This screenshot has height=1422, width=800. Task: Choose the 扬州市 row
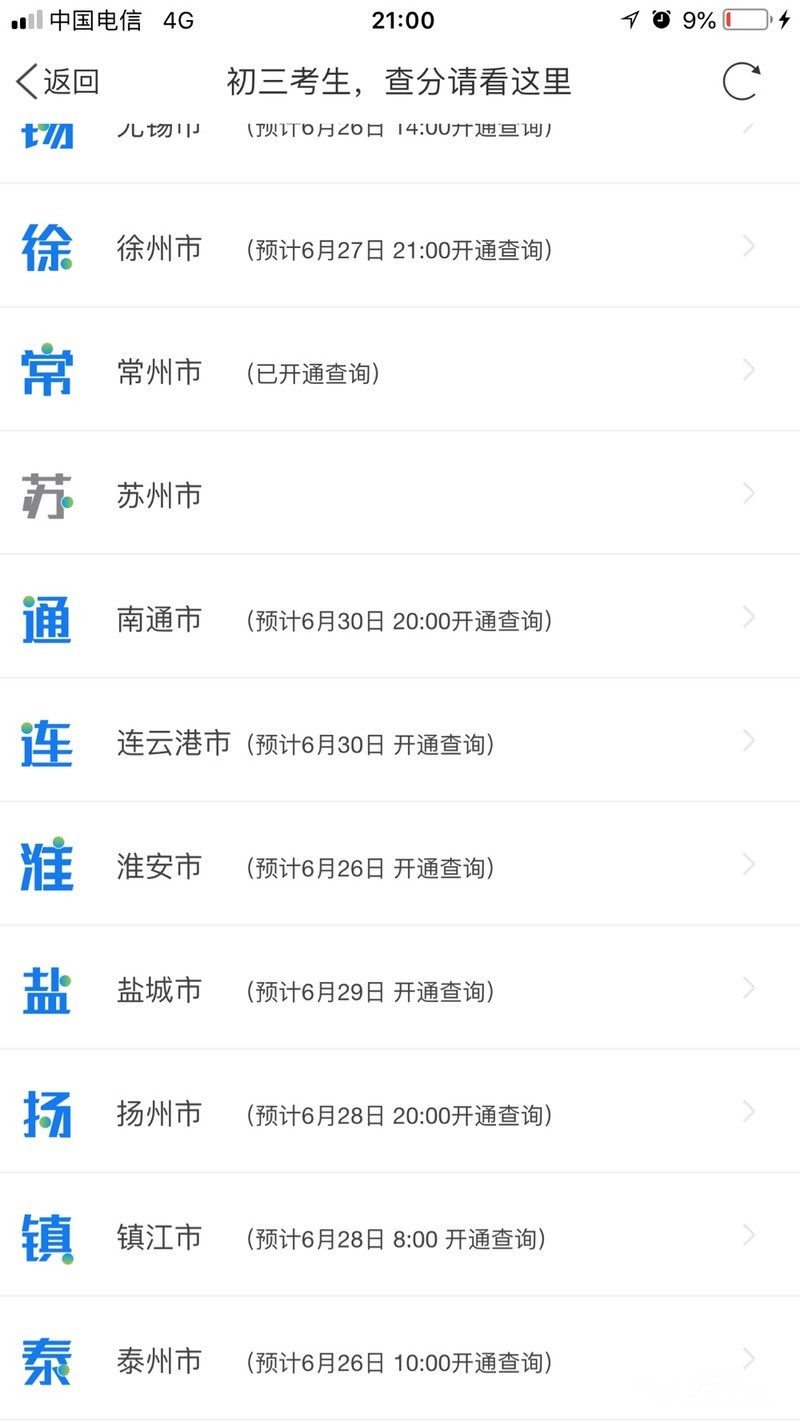click(400, 1114)
